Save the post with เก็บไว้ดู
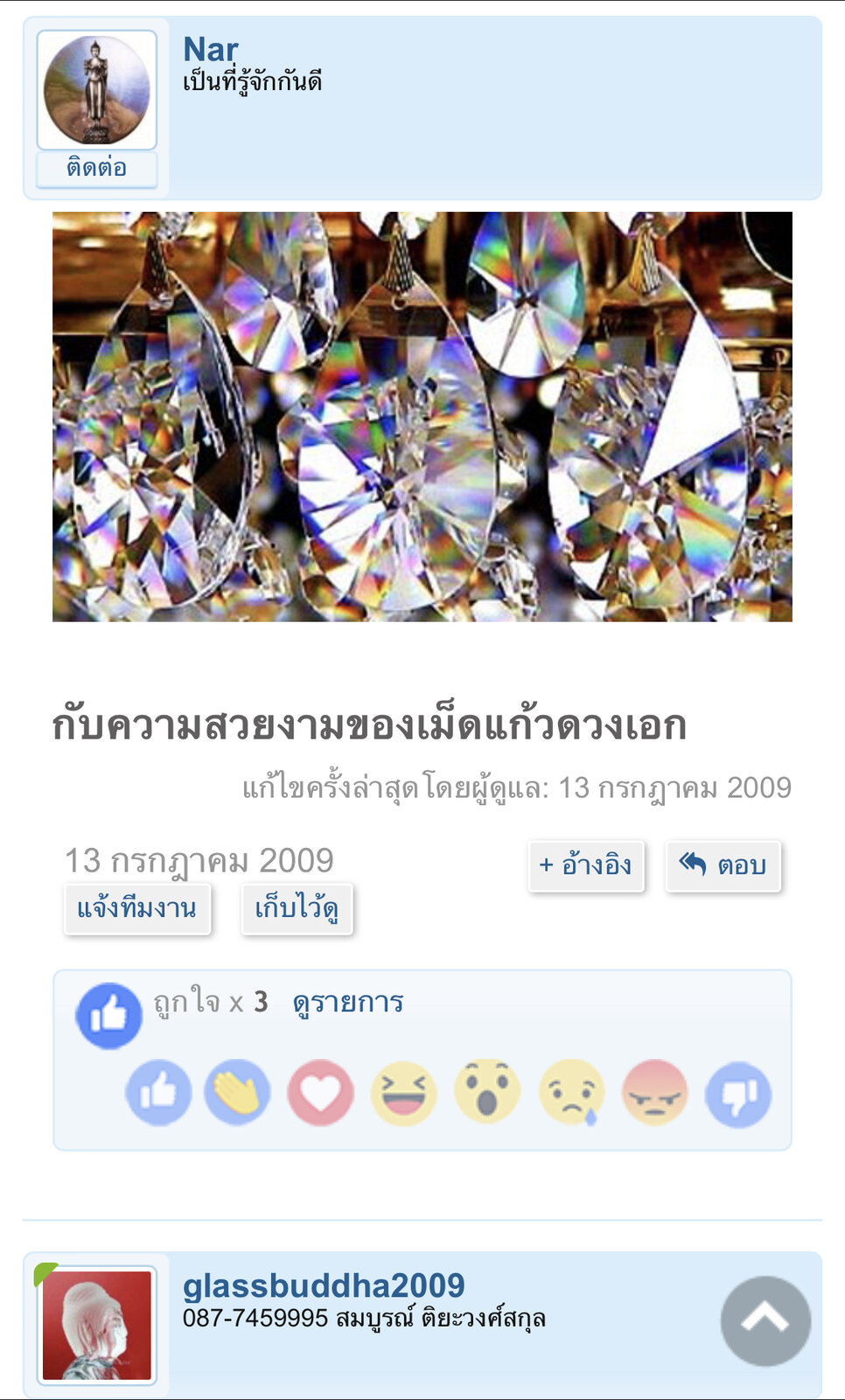845x1400 pixels. [297, 908]
